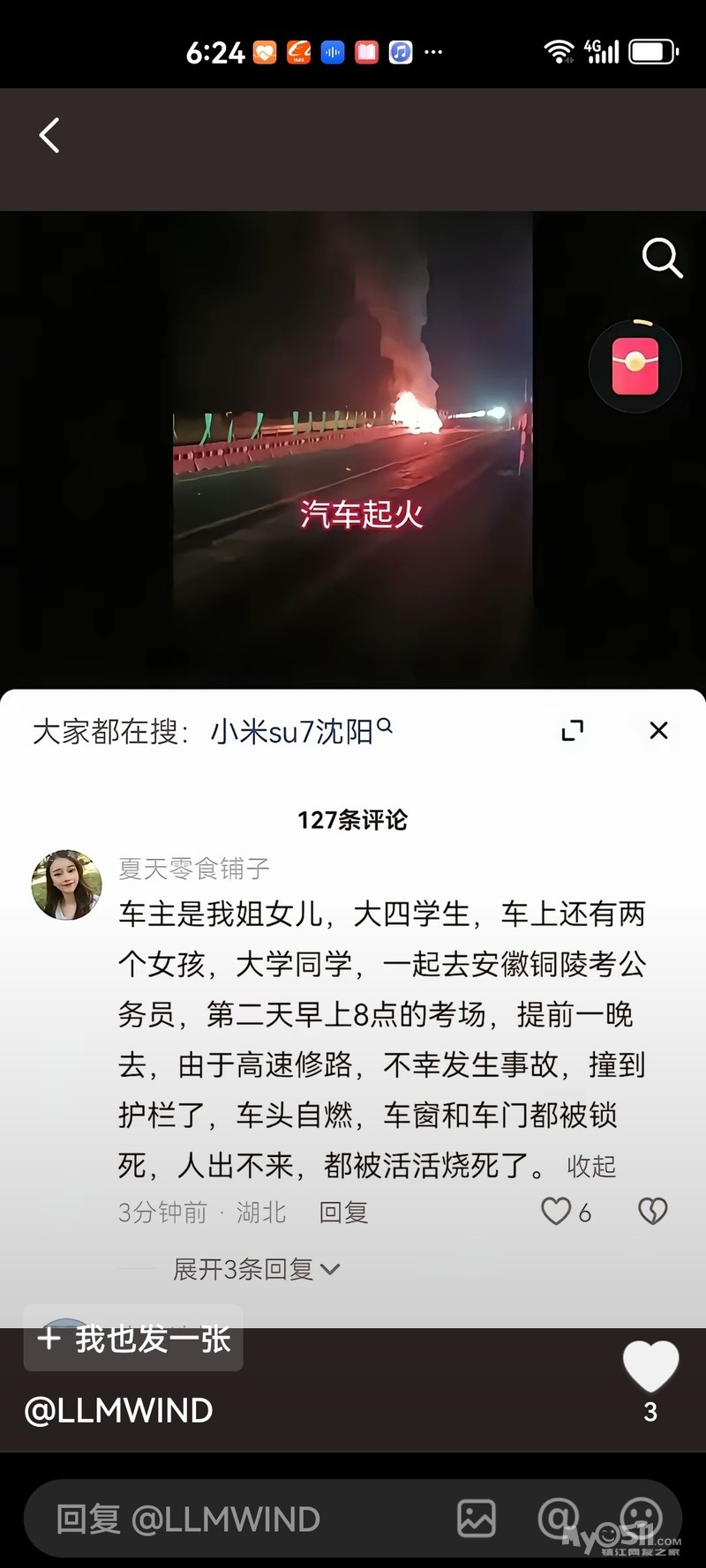706x1568 pixels.
Task: Search the suggested term 小米su7沈阳
Action: click(300, 731)
